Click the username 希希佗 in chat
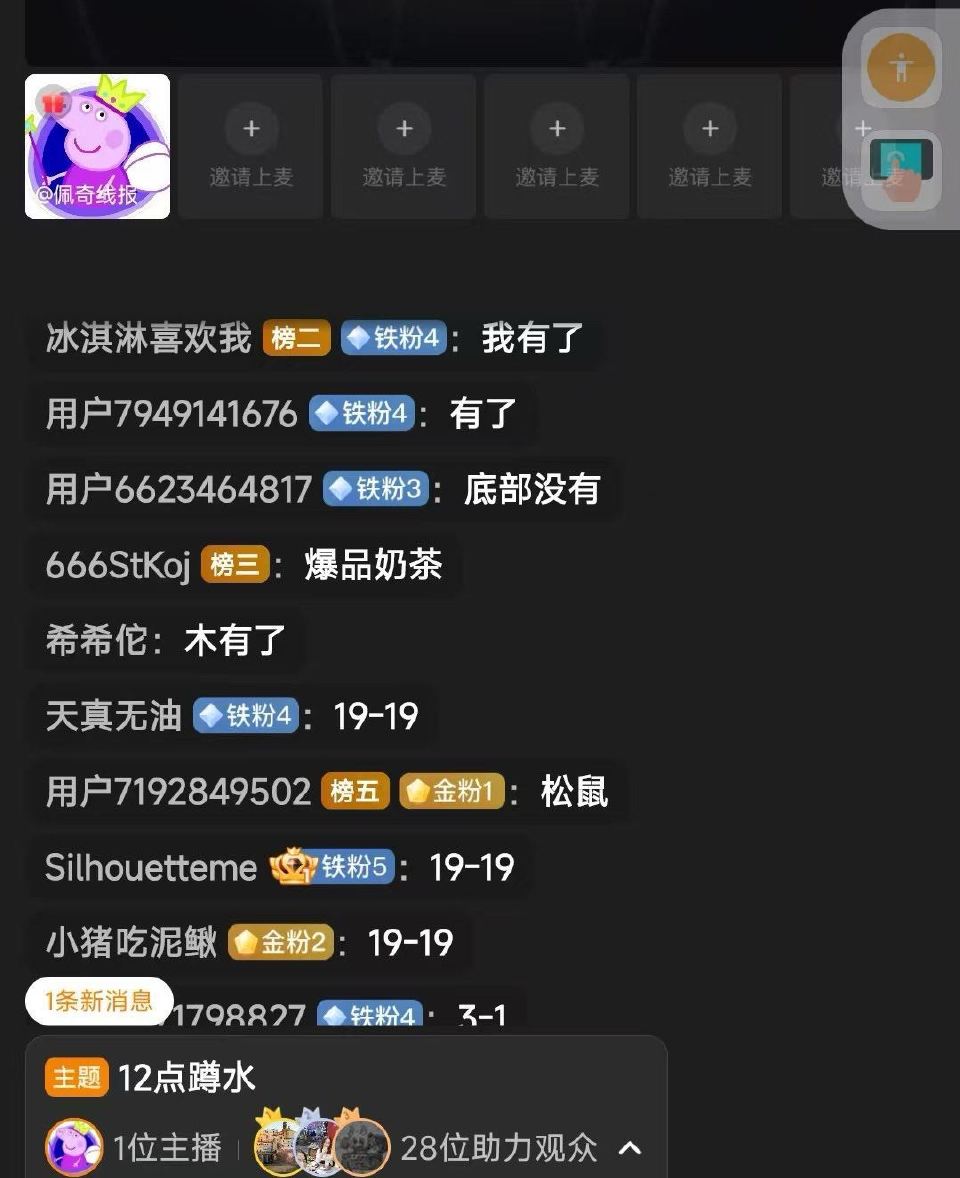Screen dimensions: 960x1178 (x=95, y=641)
